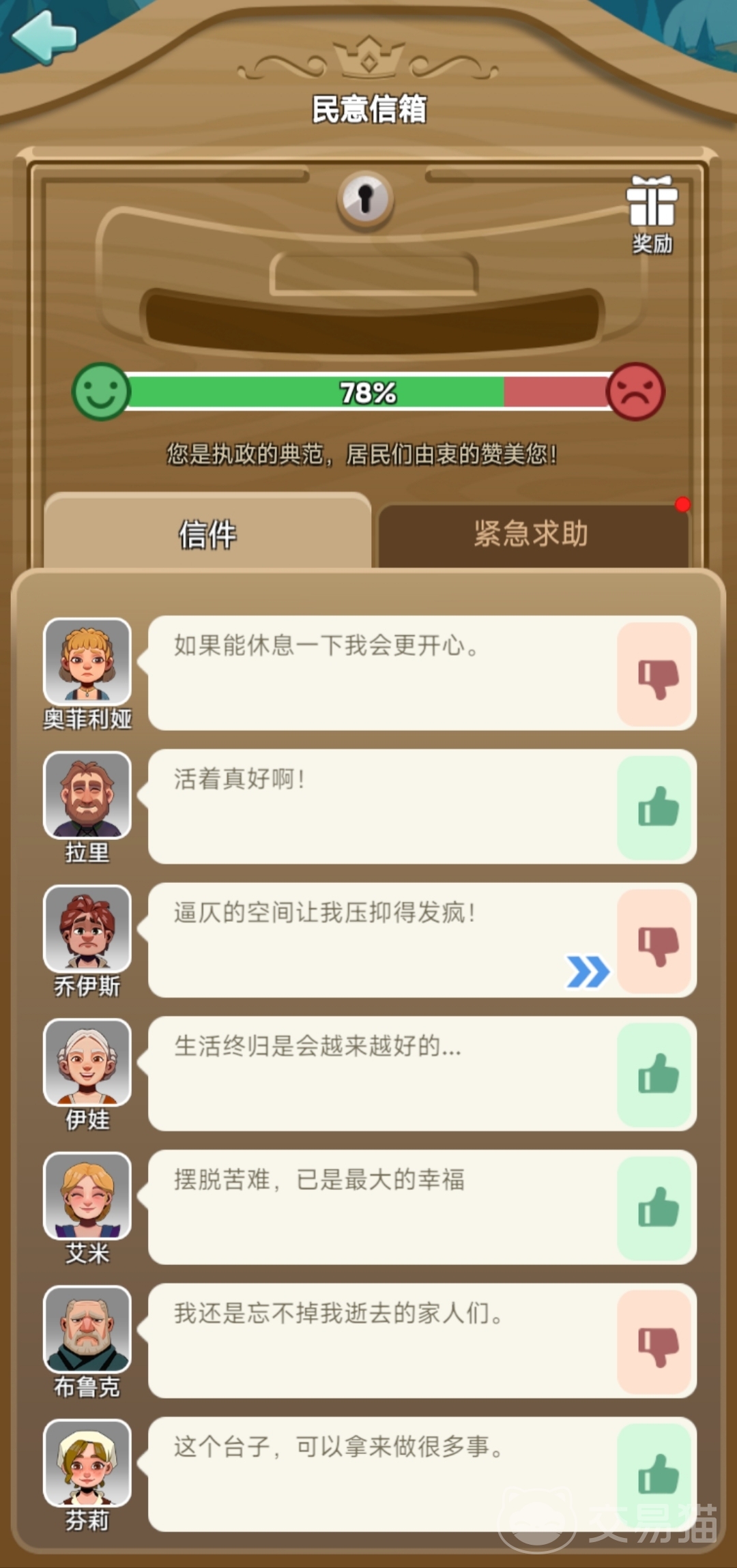Tap thumbs-up on 艾米's letter

pyautogui.click(x=656, y=1208)
